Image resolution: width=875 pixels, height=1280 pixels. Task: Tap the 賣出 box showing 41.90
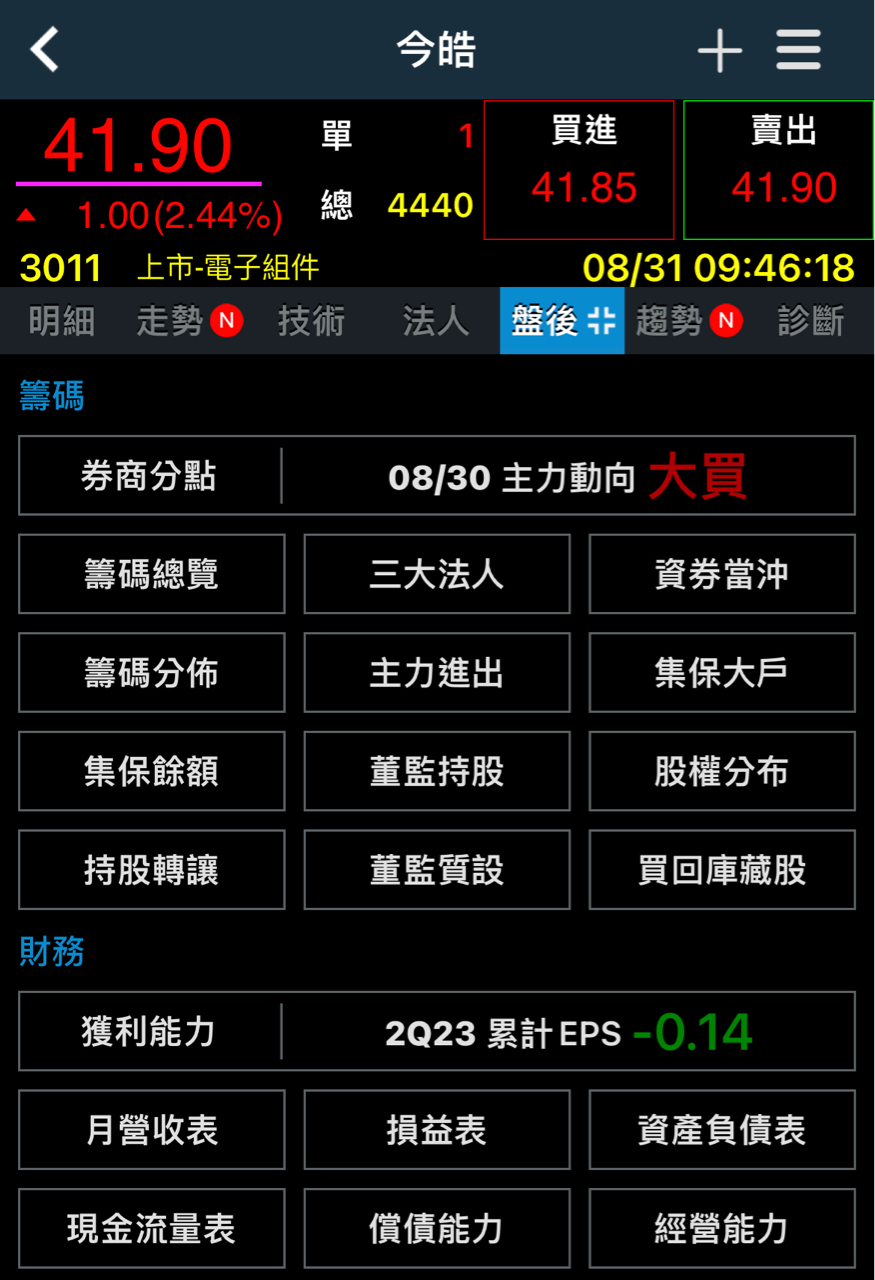pyautogui.click(x=778, y=170)
